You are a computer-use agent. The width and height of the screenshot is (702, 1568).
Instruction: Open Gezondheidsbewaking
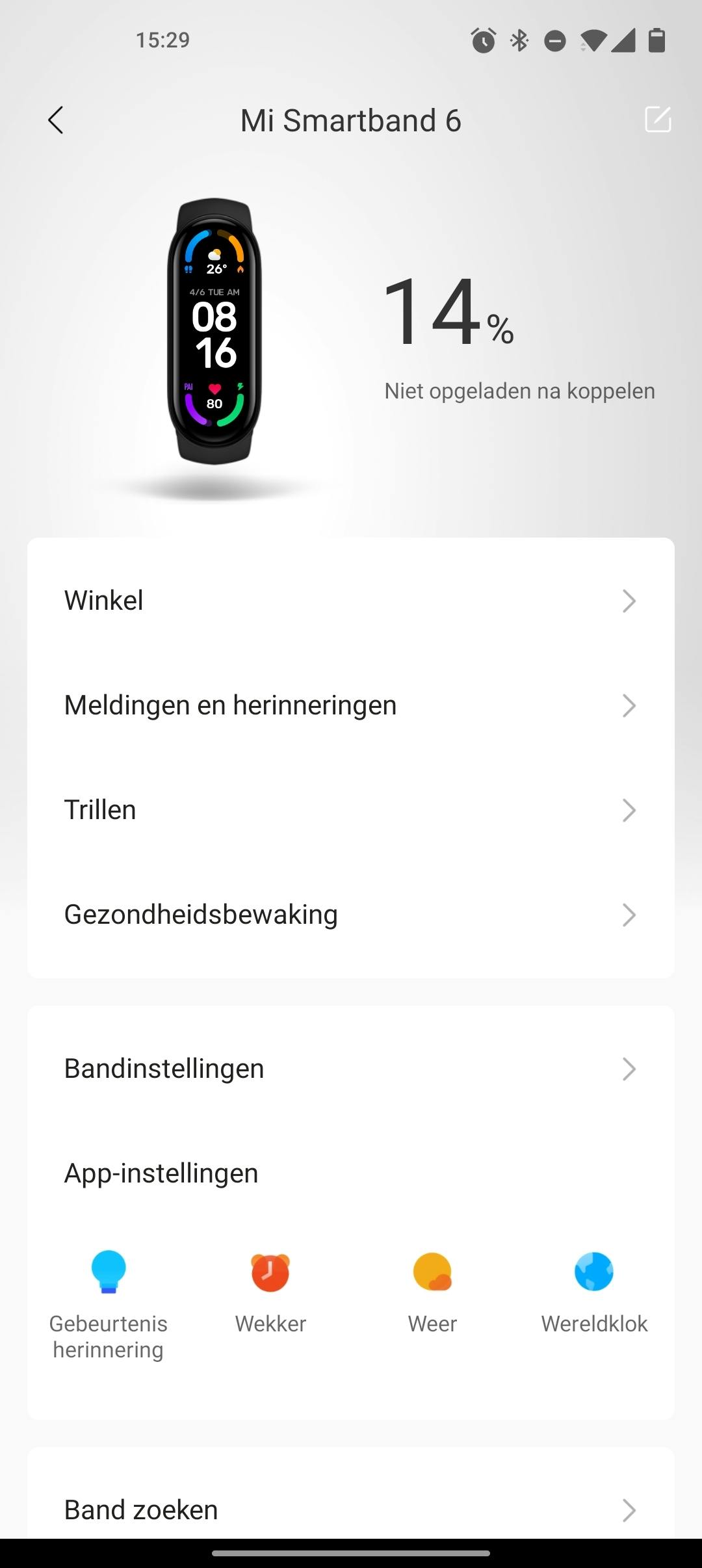click(x=350, y=915)
